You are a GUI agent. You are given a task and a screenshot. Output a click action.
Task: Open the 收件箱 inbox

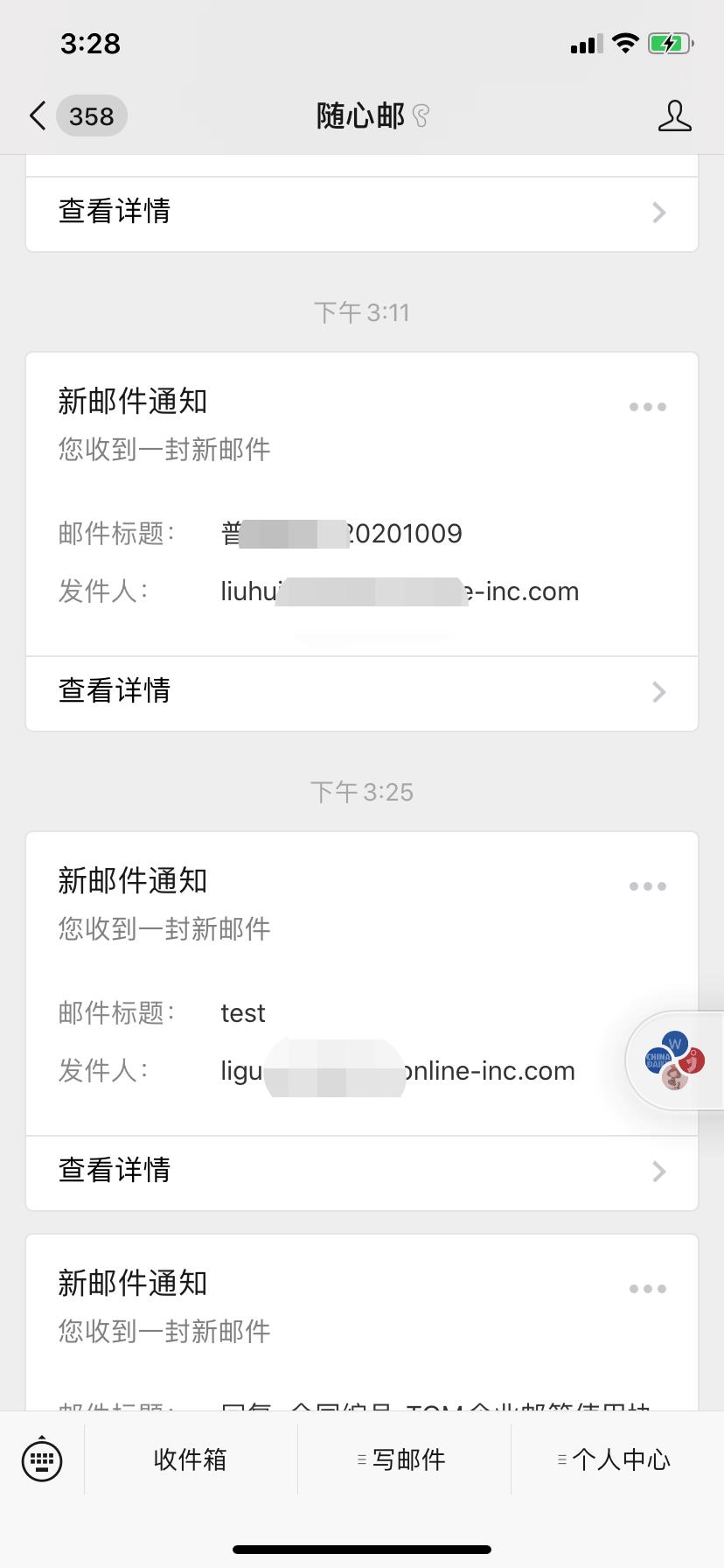pyautogui.click(x=191, y=1459)
